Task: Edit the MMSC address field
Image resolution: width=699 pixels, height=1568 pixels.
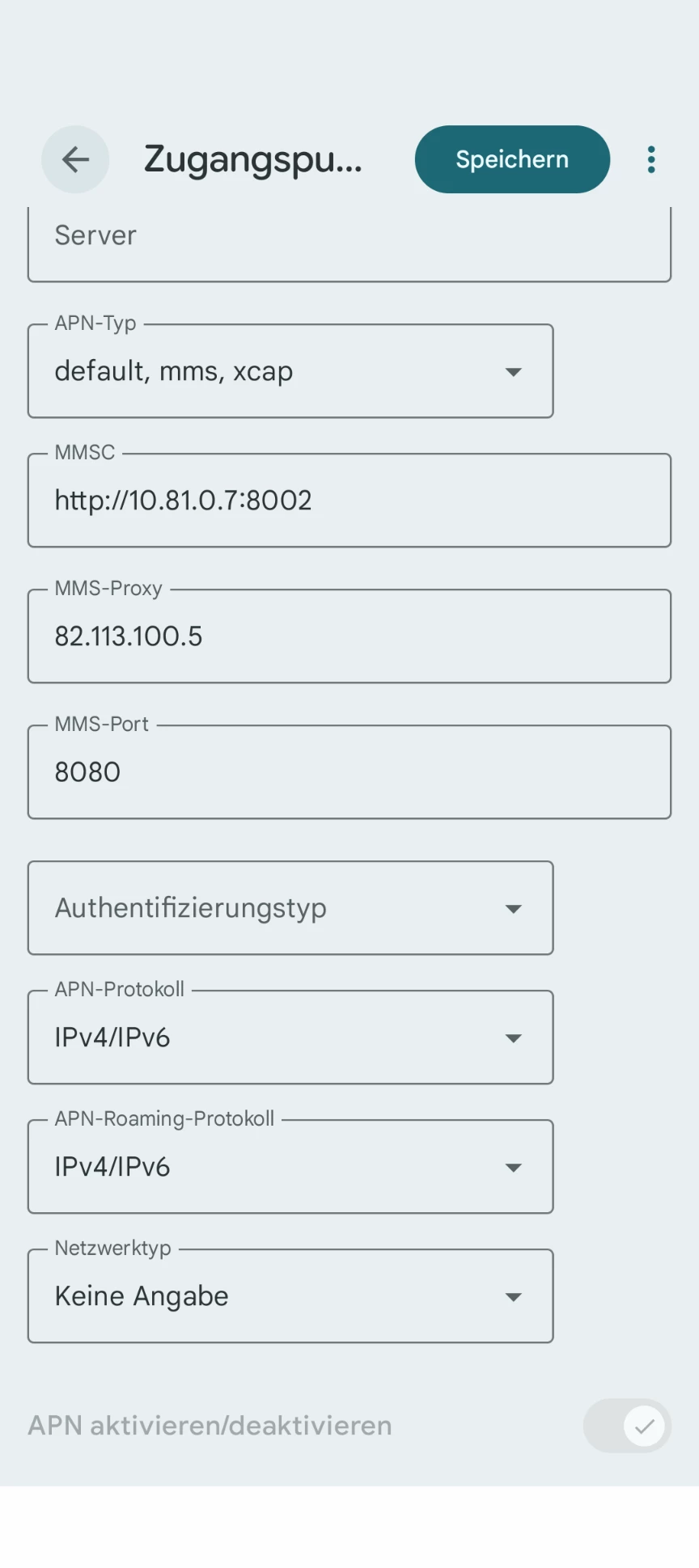Action: pyautogui.click(x=349, y=501)
